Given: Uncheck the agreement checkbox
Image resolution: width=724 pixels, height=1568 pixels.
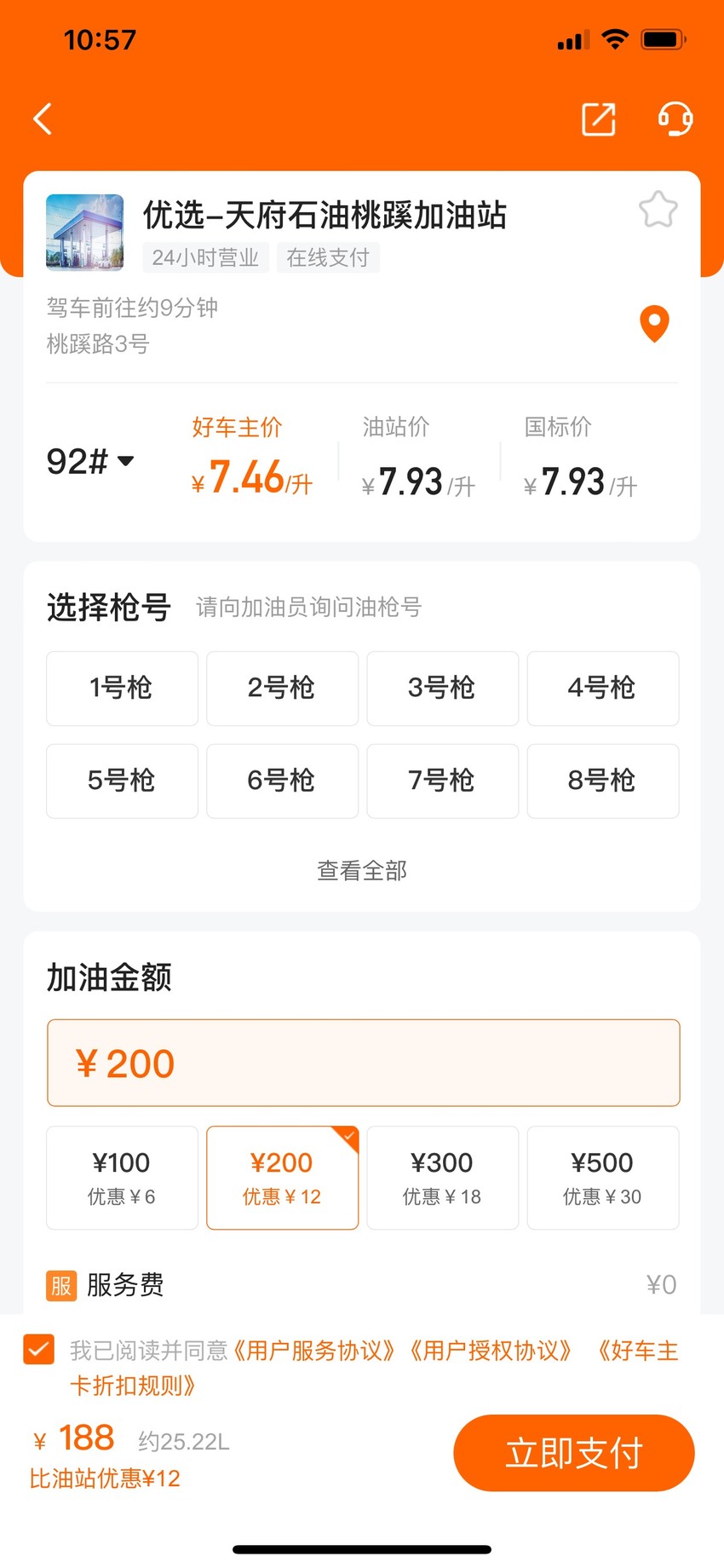Looking at the screenshot, I should (38, 1350).
